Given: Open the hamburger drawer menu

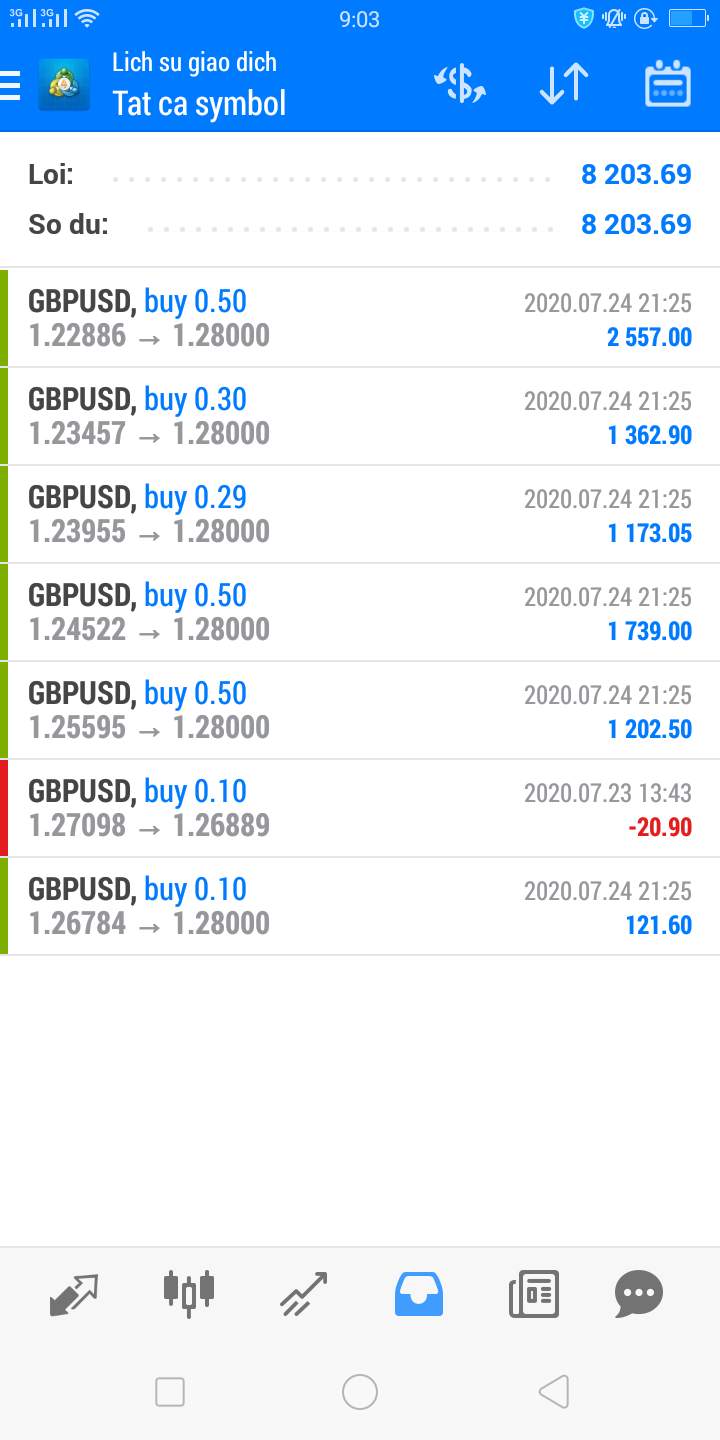Looking at the screenshot, I should tap(10, 85).
